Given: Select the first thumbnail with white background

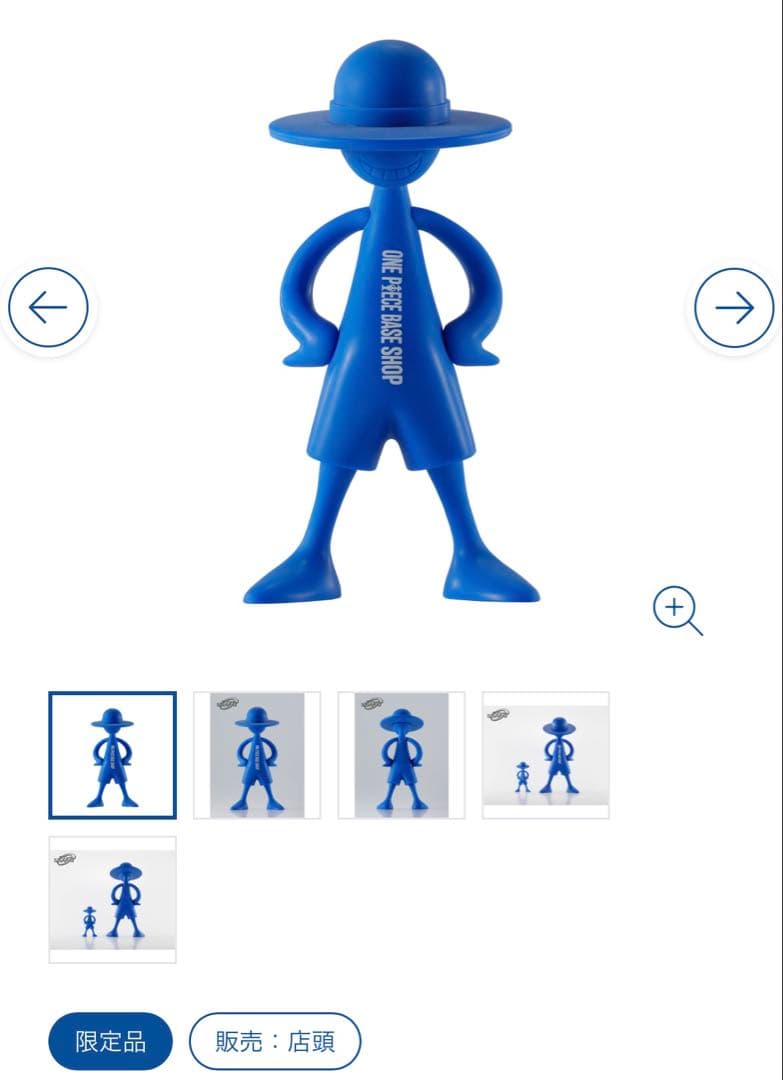Looking at the screenshot, I should [x=113, y=755].
